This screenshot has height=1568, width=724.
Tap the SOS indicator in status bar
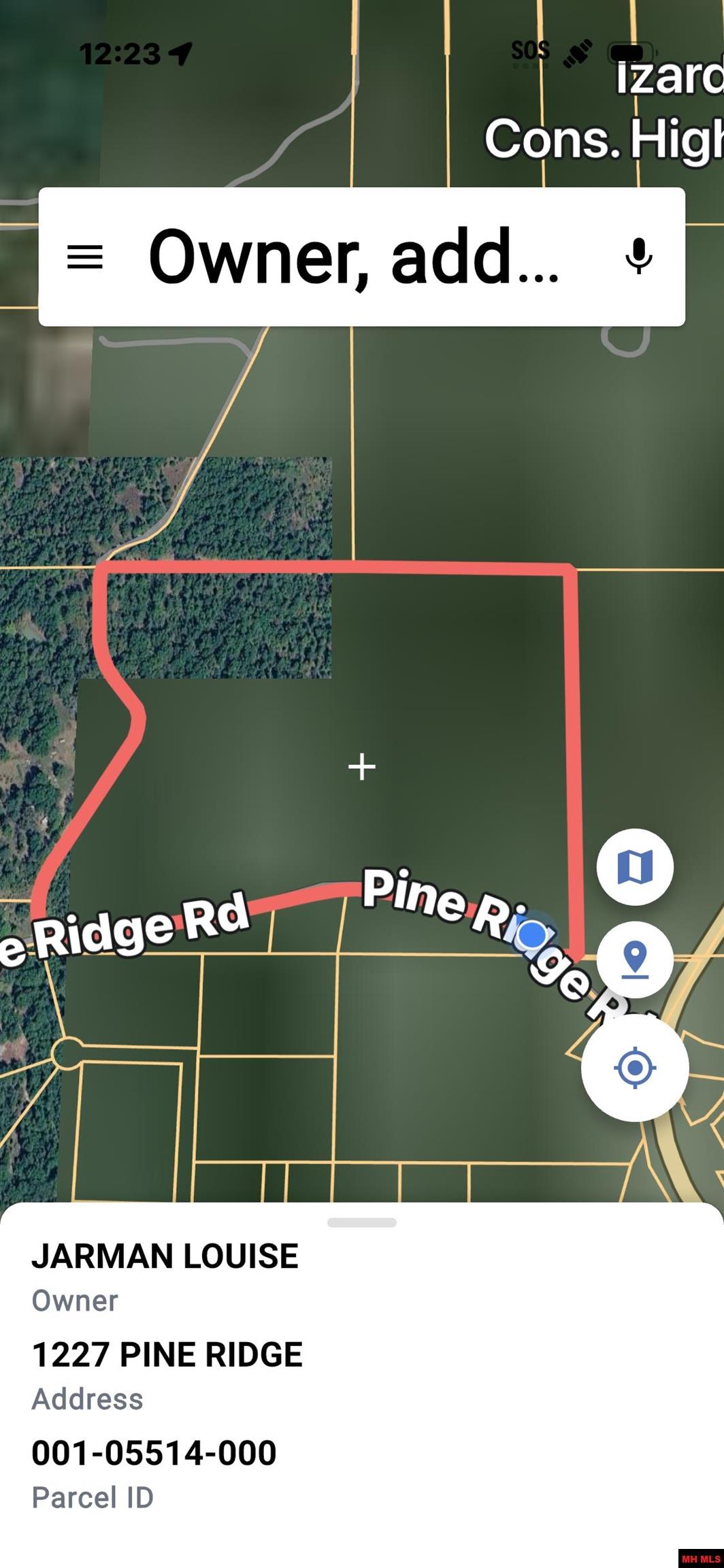pyautogui.click(x=531, y=50)
